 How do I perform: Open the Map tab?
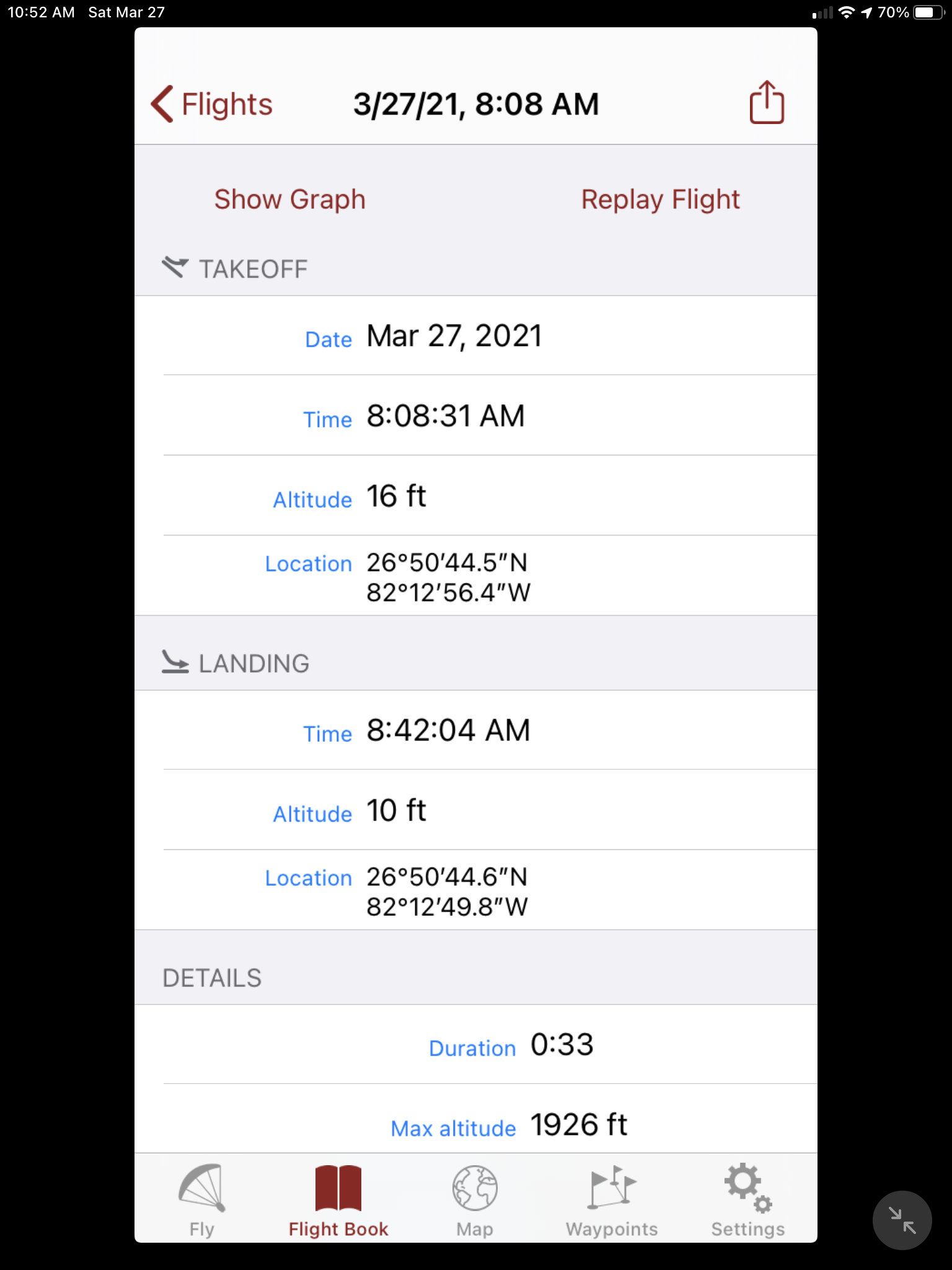pyautogui.click(x=475, y=1201)
